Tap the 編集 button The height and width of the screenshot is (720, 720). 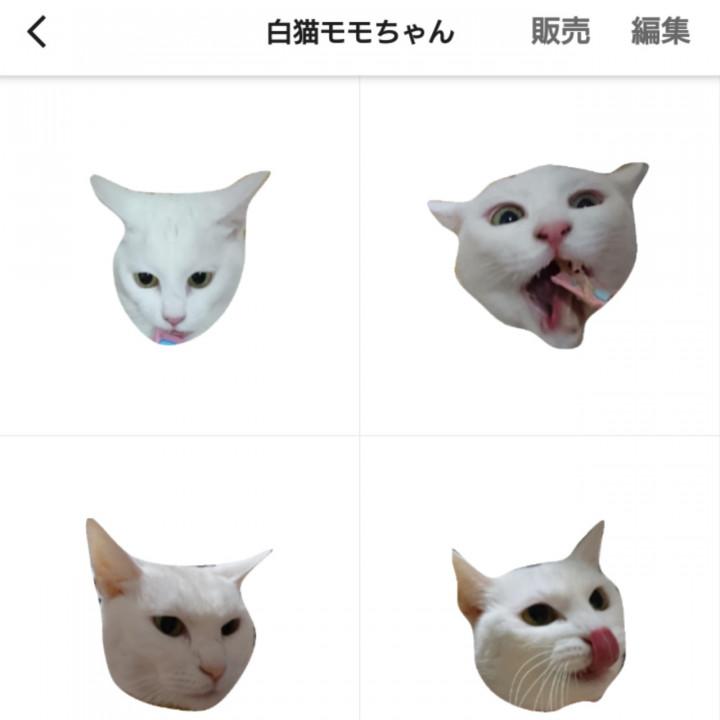click(660, 32)
